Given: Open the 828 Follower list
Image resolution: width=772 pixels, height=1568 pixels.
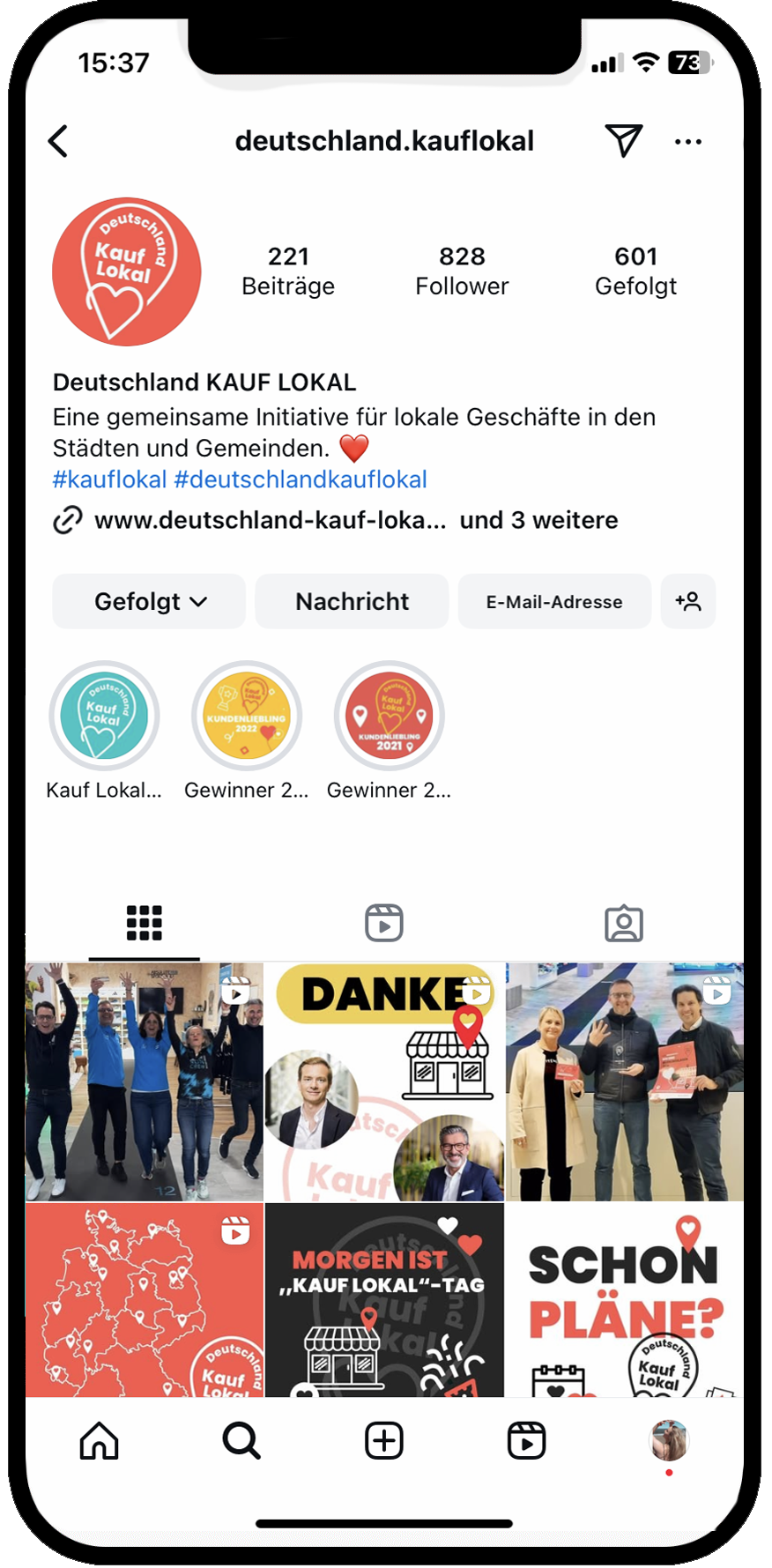Looking at the screenshot, I should click(462, 271).
